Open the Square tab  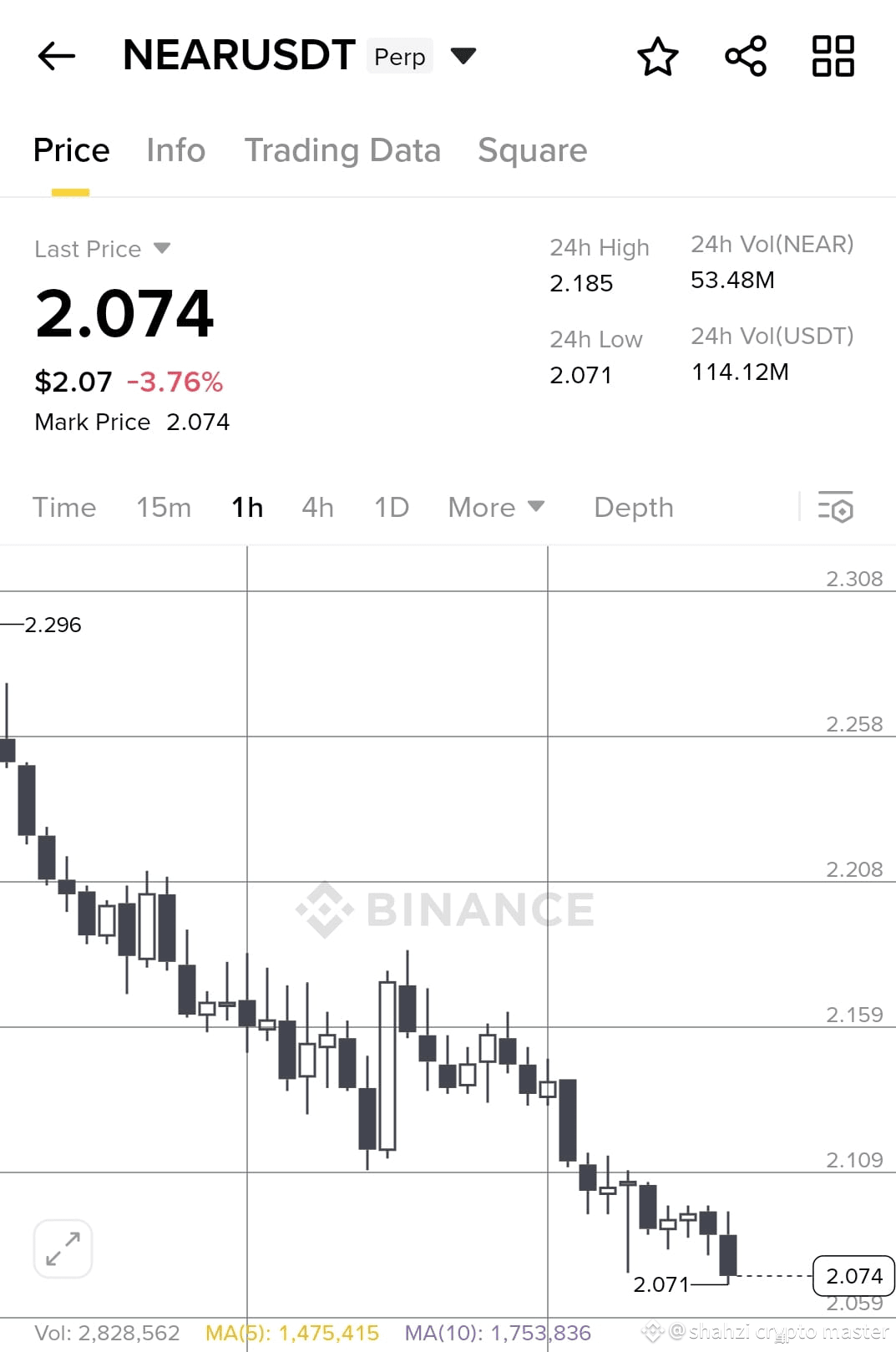pyautogui.click(x=532, y=150)
